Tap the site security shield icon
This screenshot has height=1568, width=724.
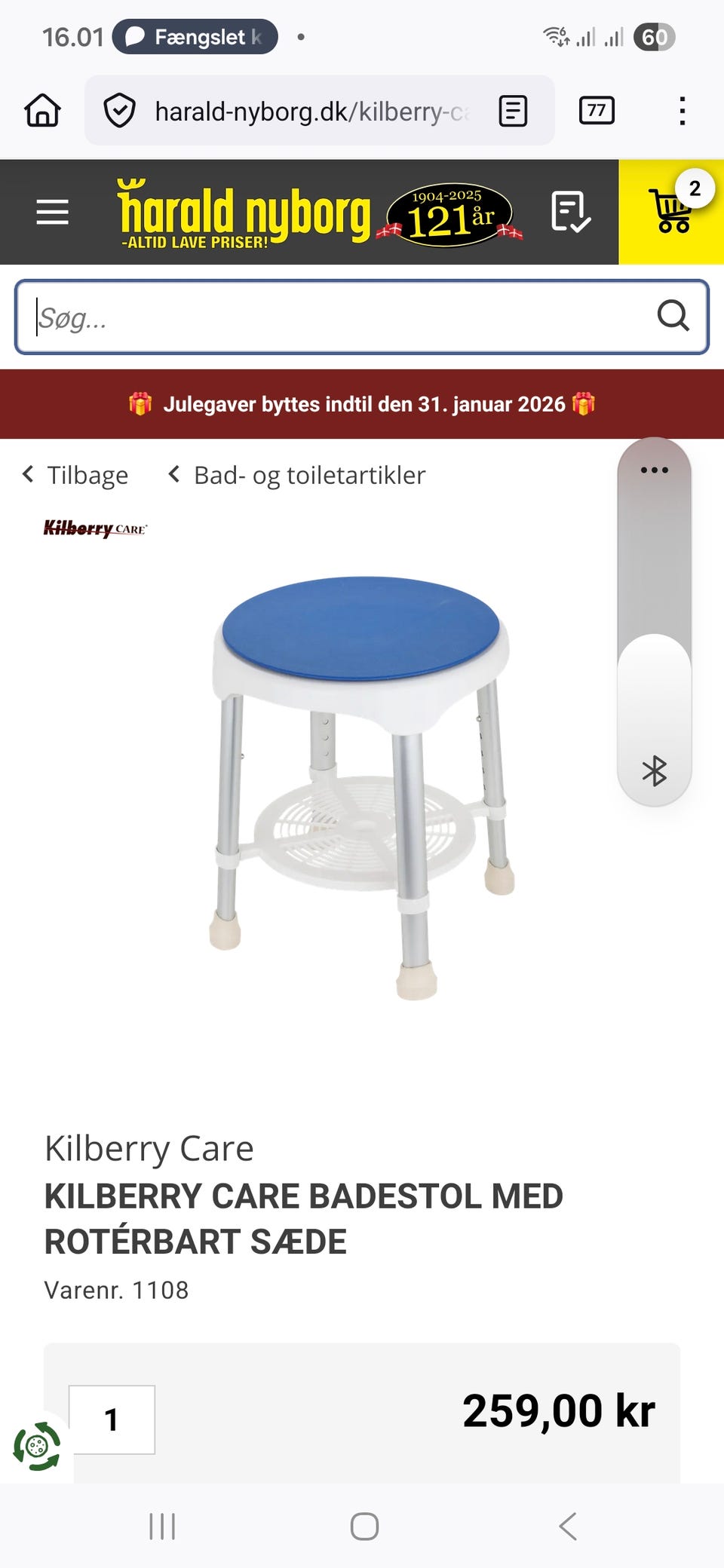coord(121,110)
